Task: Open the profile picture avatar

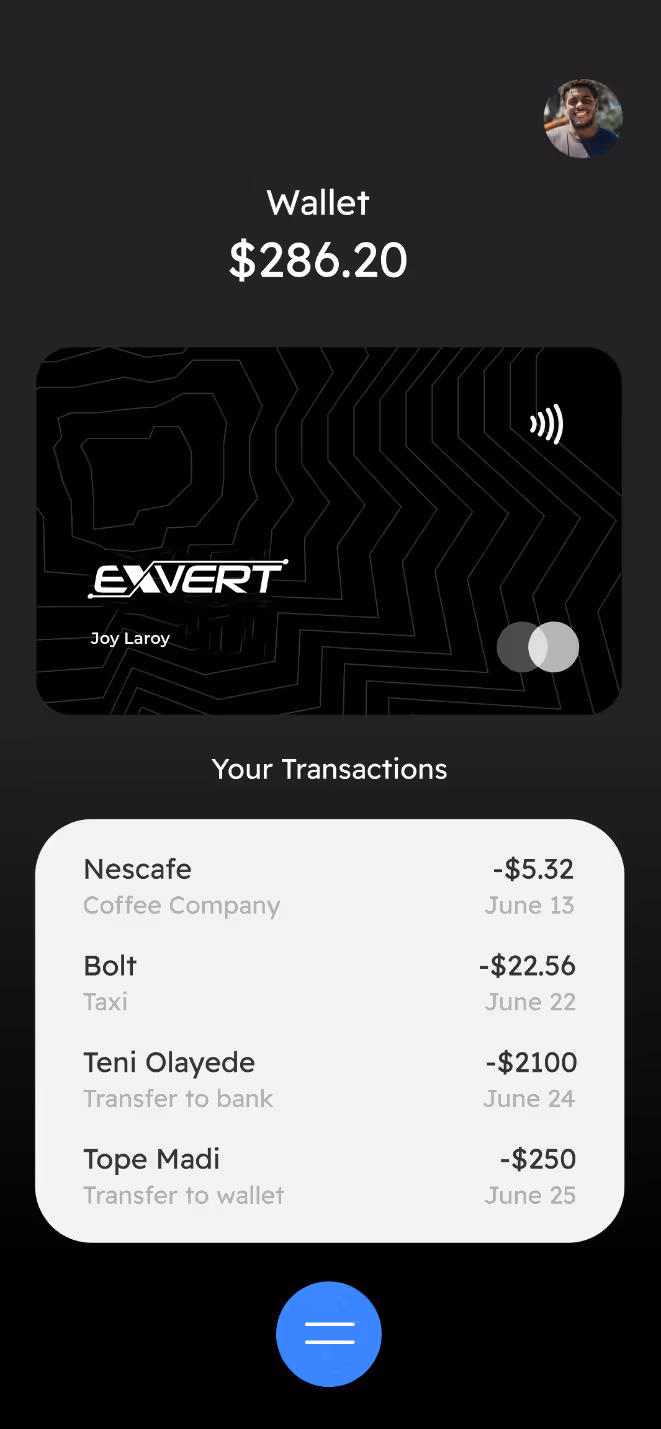Action: point(582,119)
